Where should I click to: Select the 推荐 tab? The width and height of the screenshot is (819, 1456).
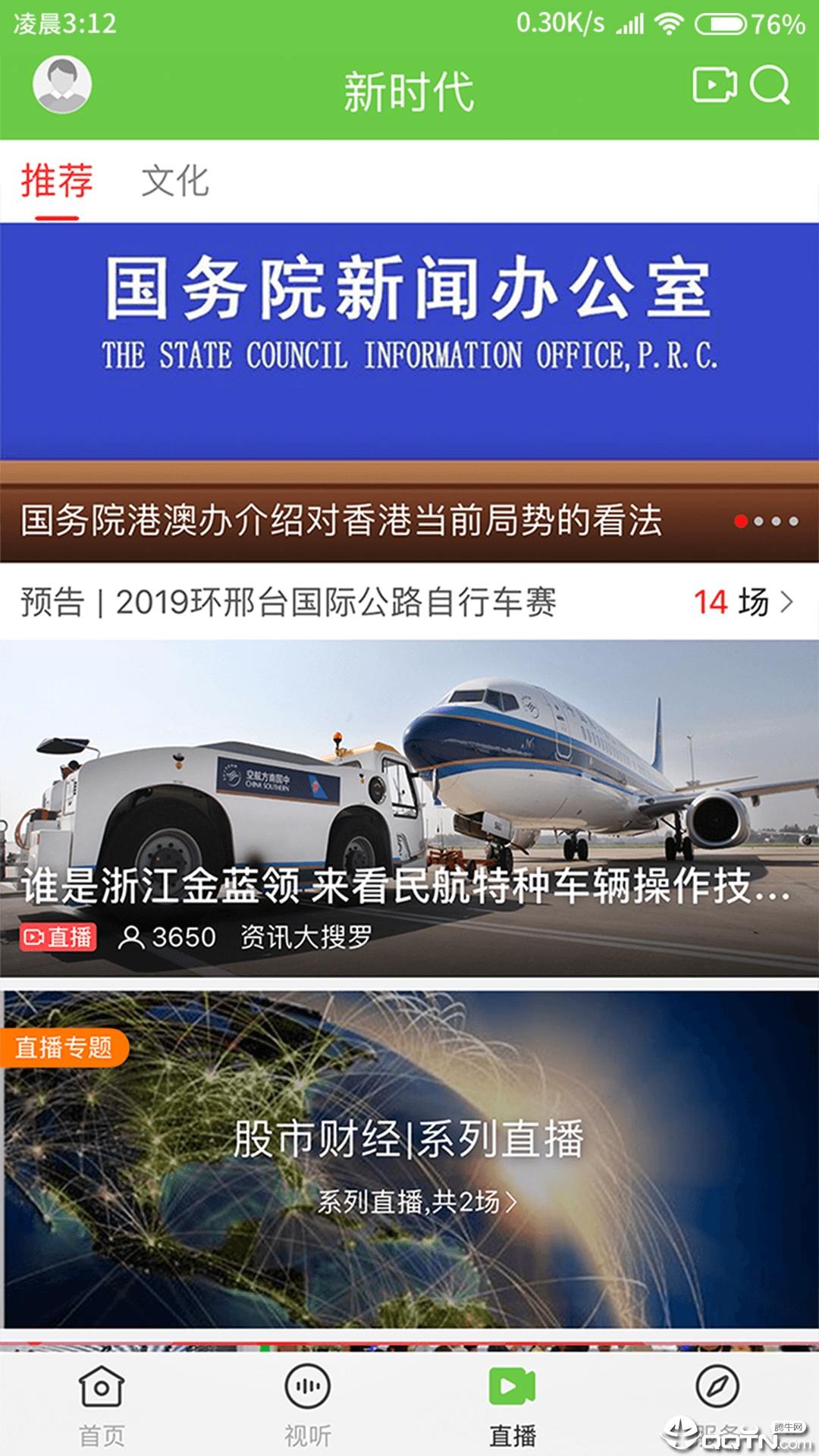click(x=57, y=182)
